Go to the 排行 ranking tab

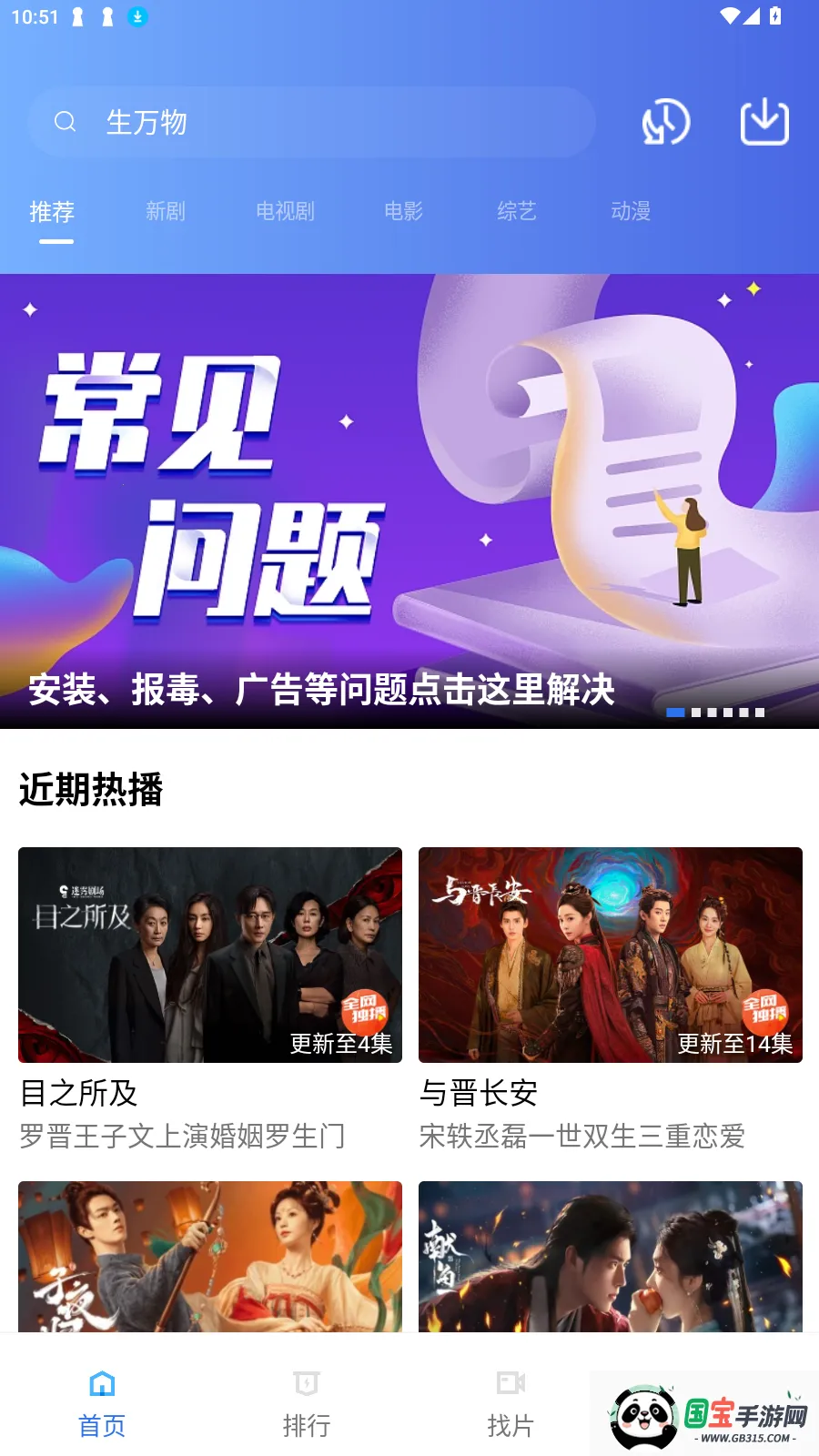pos(307,1403)
